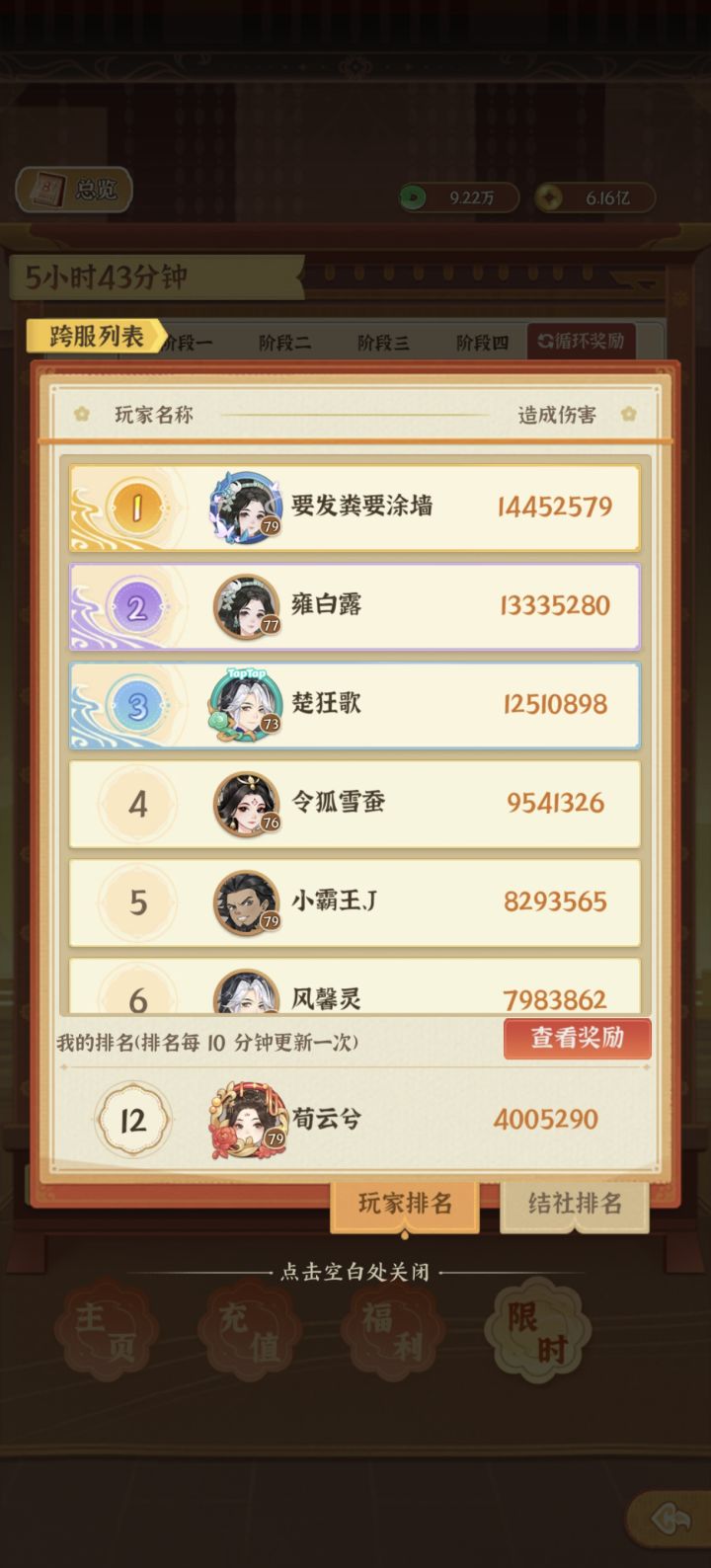
Task: Tap 楚狂歌's avatar with TapTap badge
Action: pos(242,704)
